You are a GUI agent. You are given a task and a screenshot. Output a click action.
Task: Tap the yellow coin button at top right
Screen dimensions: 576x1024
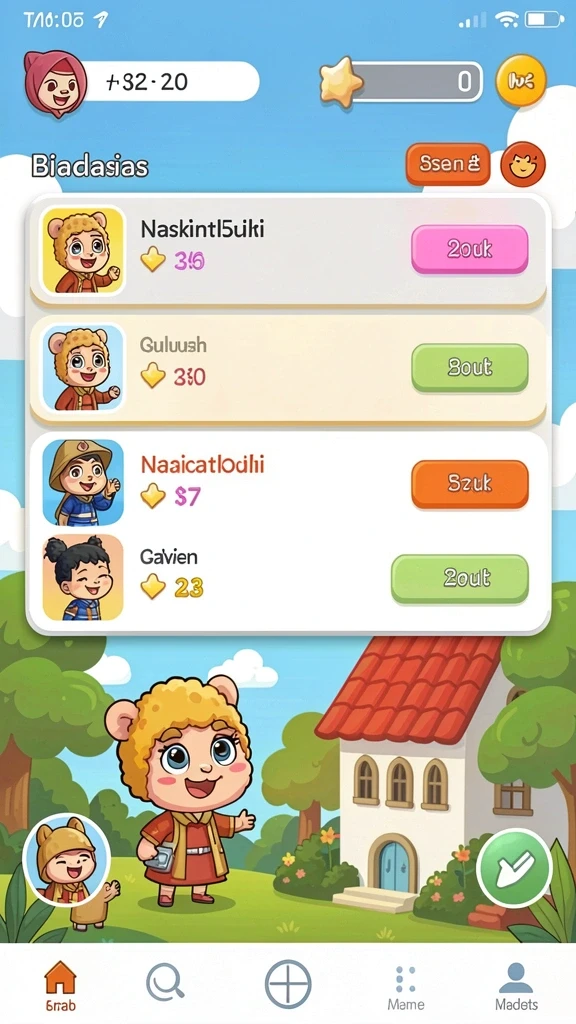(x=520, y=82)
